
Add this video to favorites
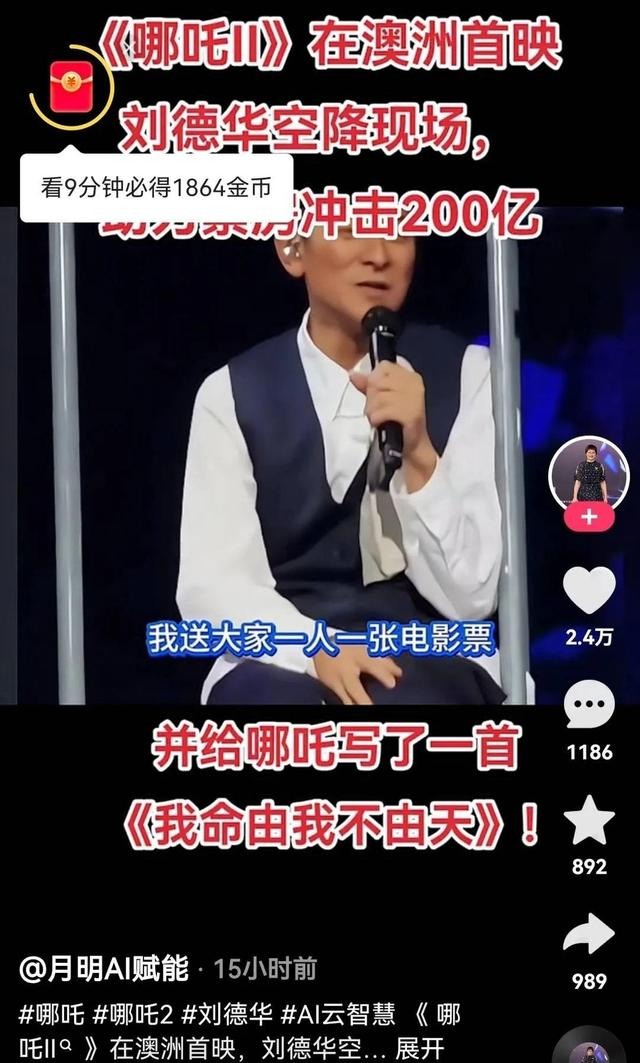click(x=589, y=821)
